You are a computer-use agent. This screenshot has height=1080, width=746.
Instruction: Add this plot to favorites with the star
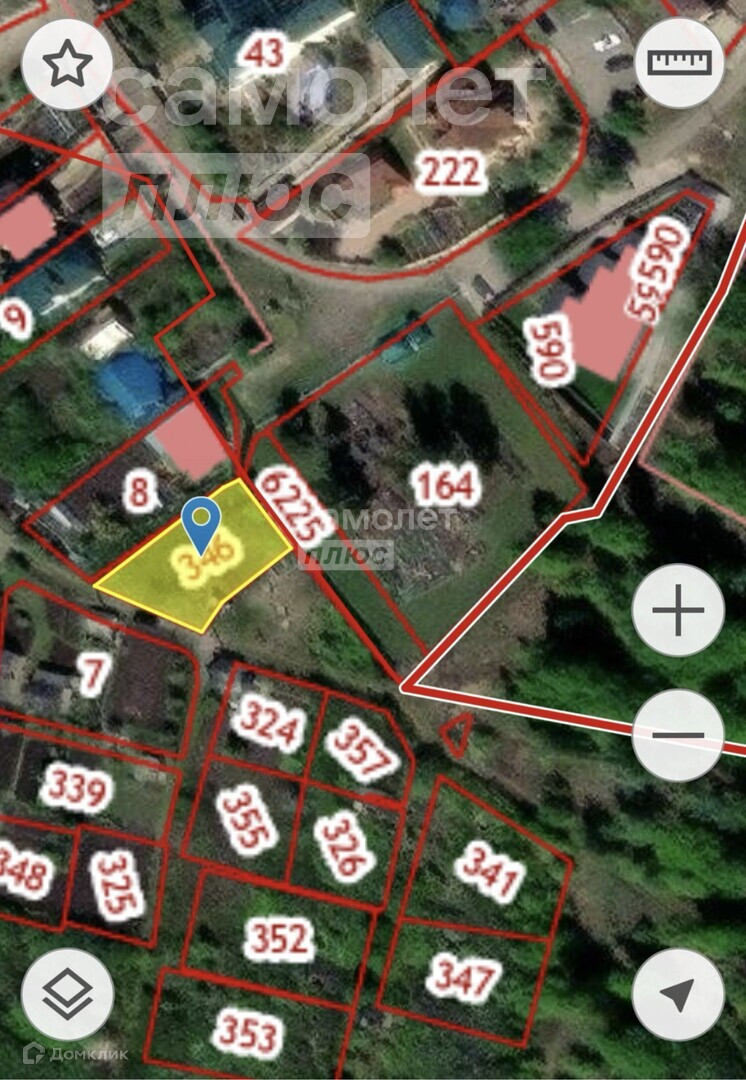click(x=67, y=64)
